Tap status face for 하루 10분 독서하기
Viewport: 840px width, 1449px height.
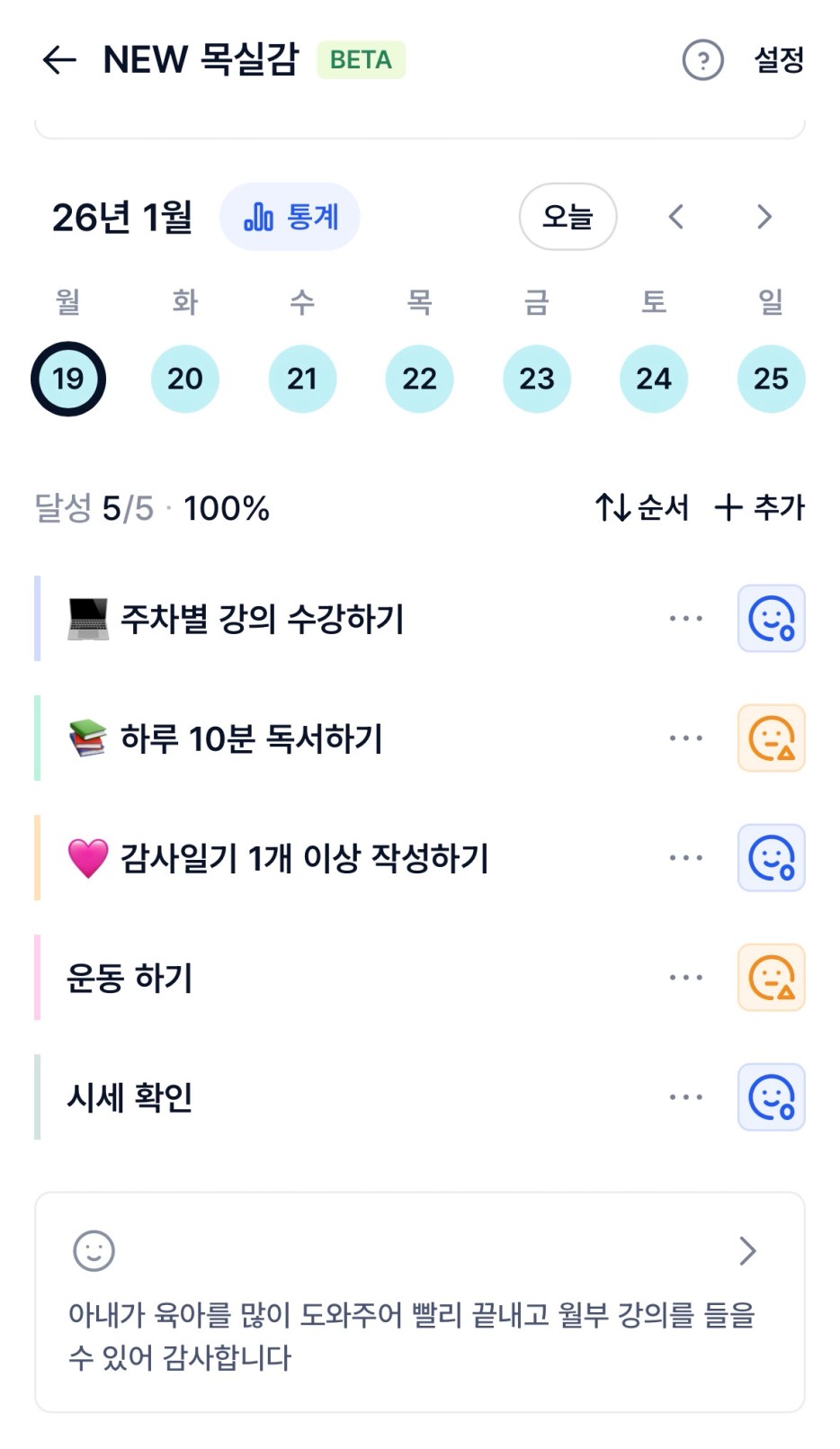(771, 738)
